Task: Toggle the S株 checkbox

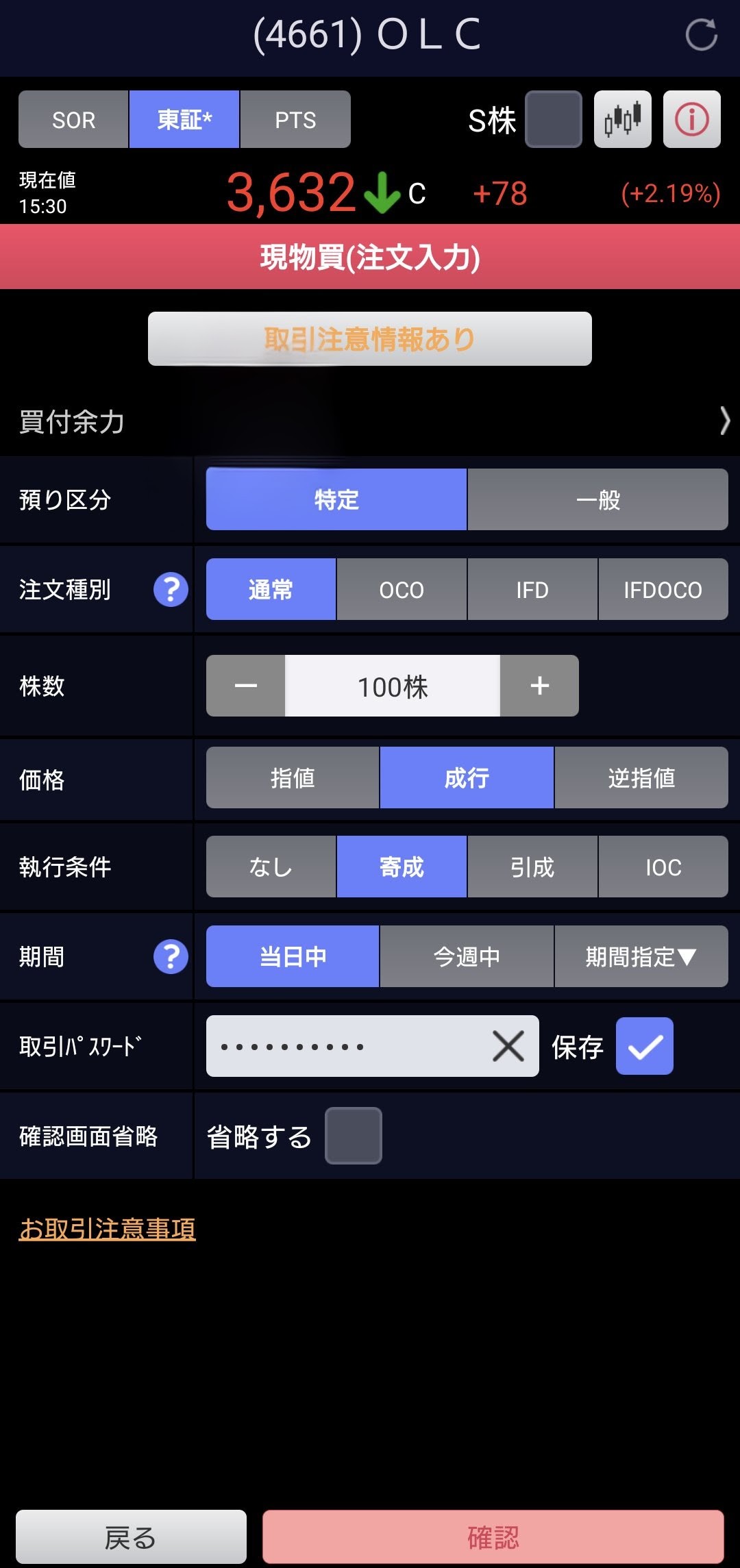Action: (x=553, y=119)
